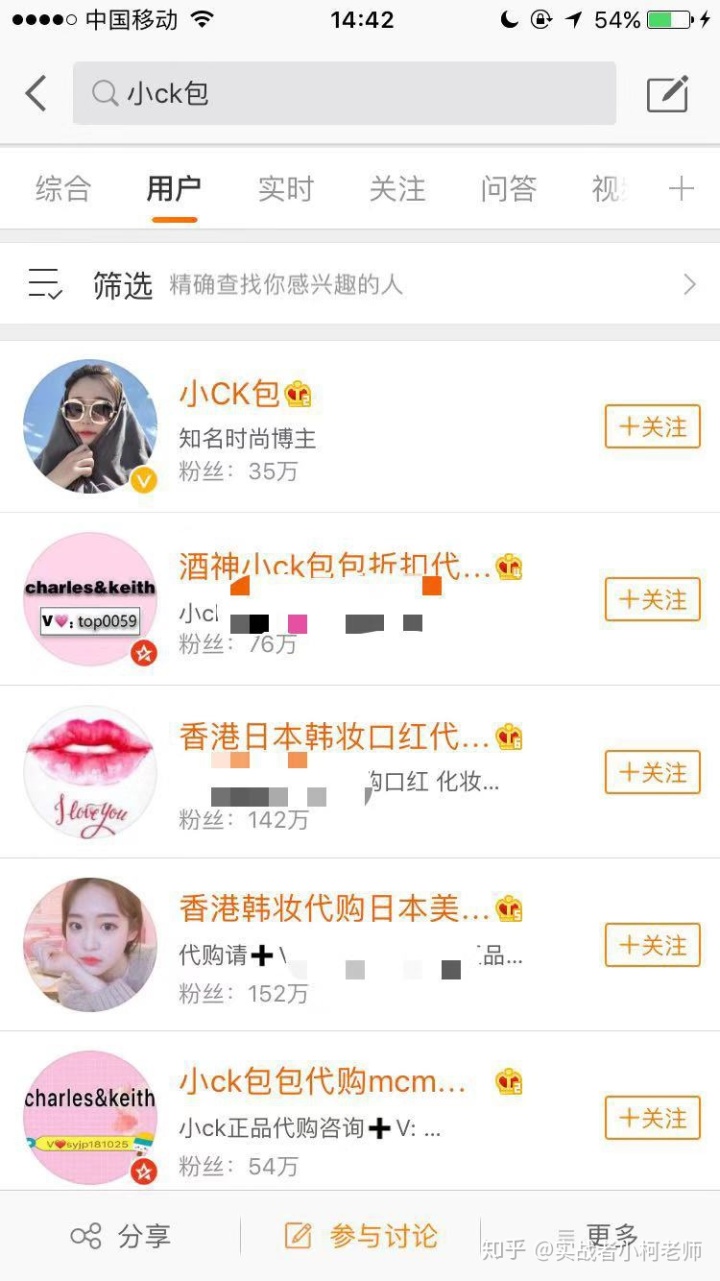The width and height of the screenshot is (720, 1281).
Task: Open the compose post icon
Action: click(667, 94)
